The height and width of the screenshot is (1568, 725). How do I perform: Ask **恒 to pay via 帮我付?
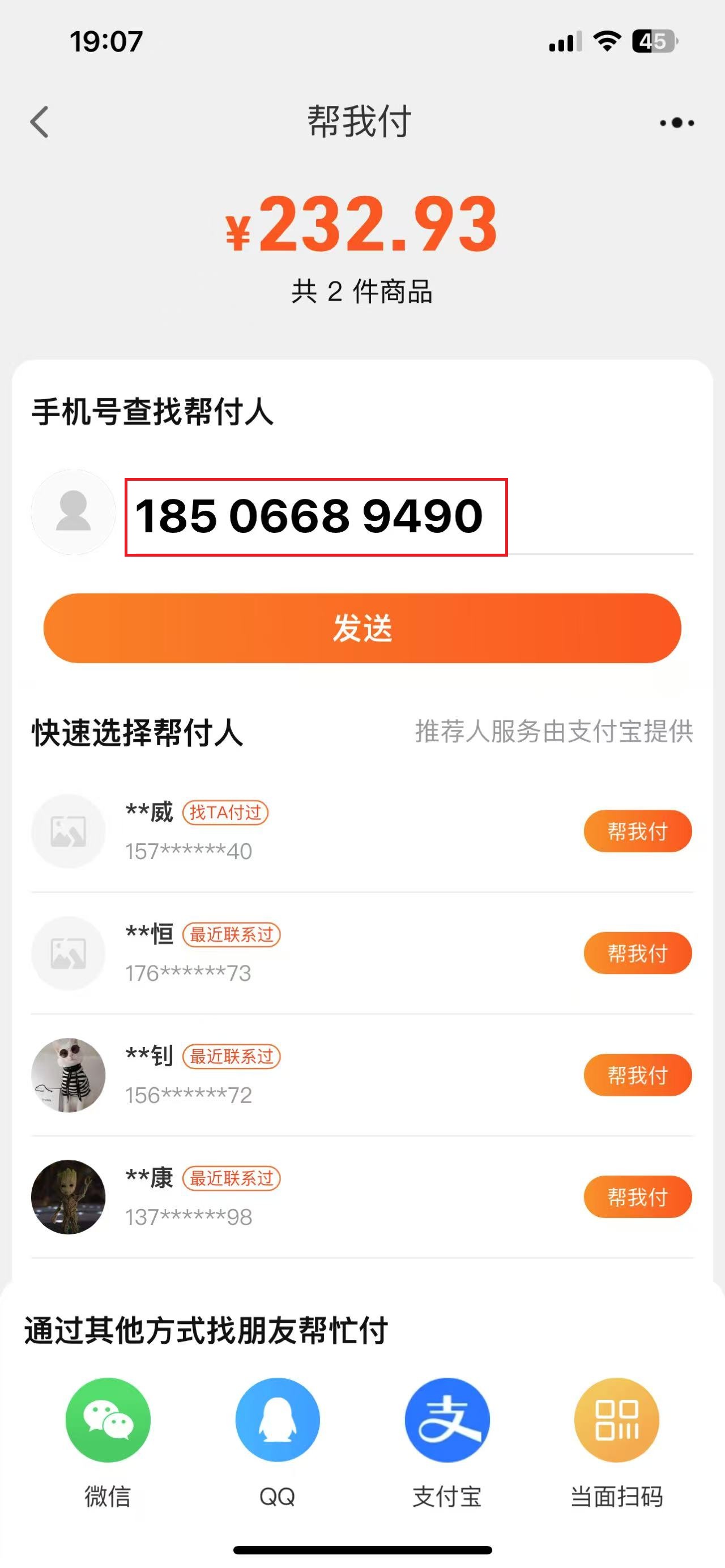tap(637, 952)
